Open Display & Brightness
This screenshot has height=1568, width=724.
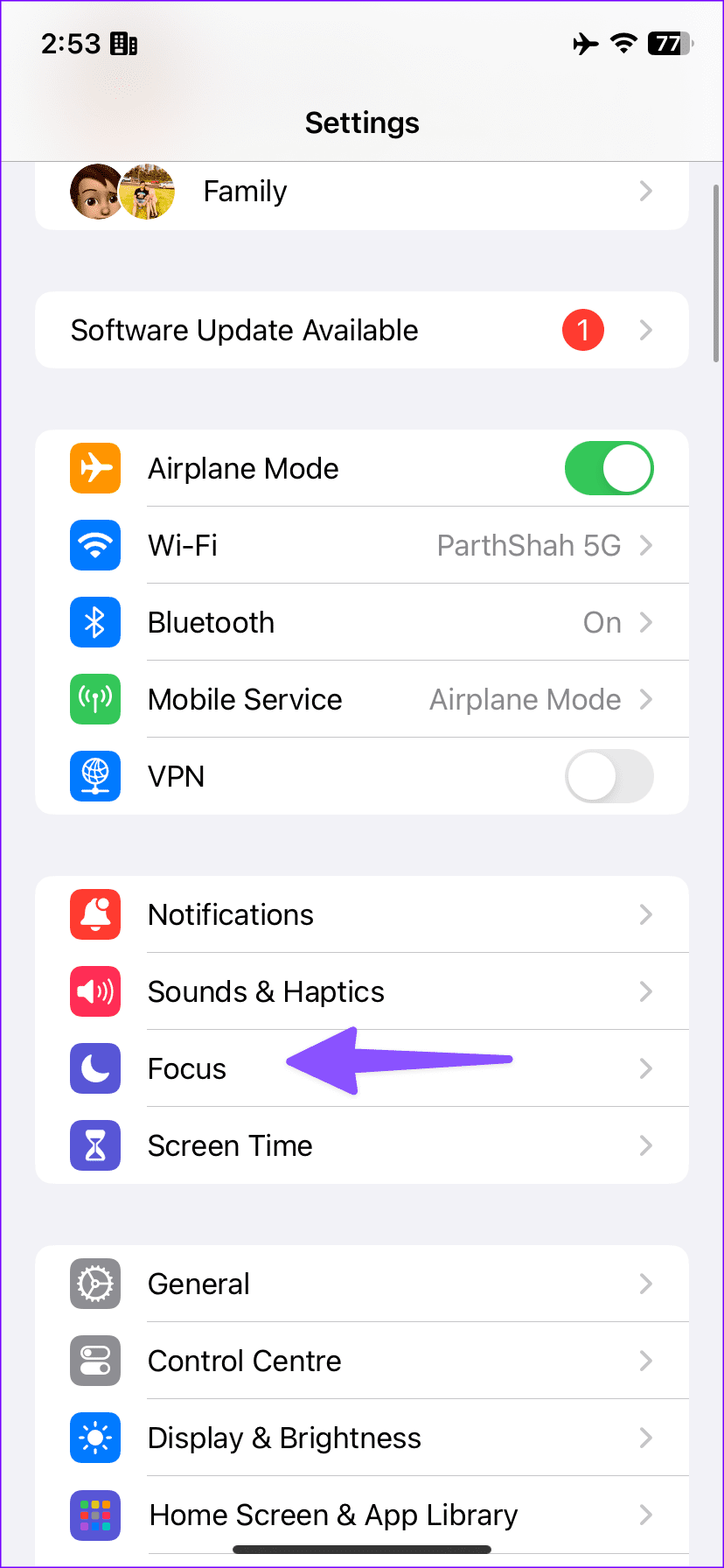(x=361, y=1438)
